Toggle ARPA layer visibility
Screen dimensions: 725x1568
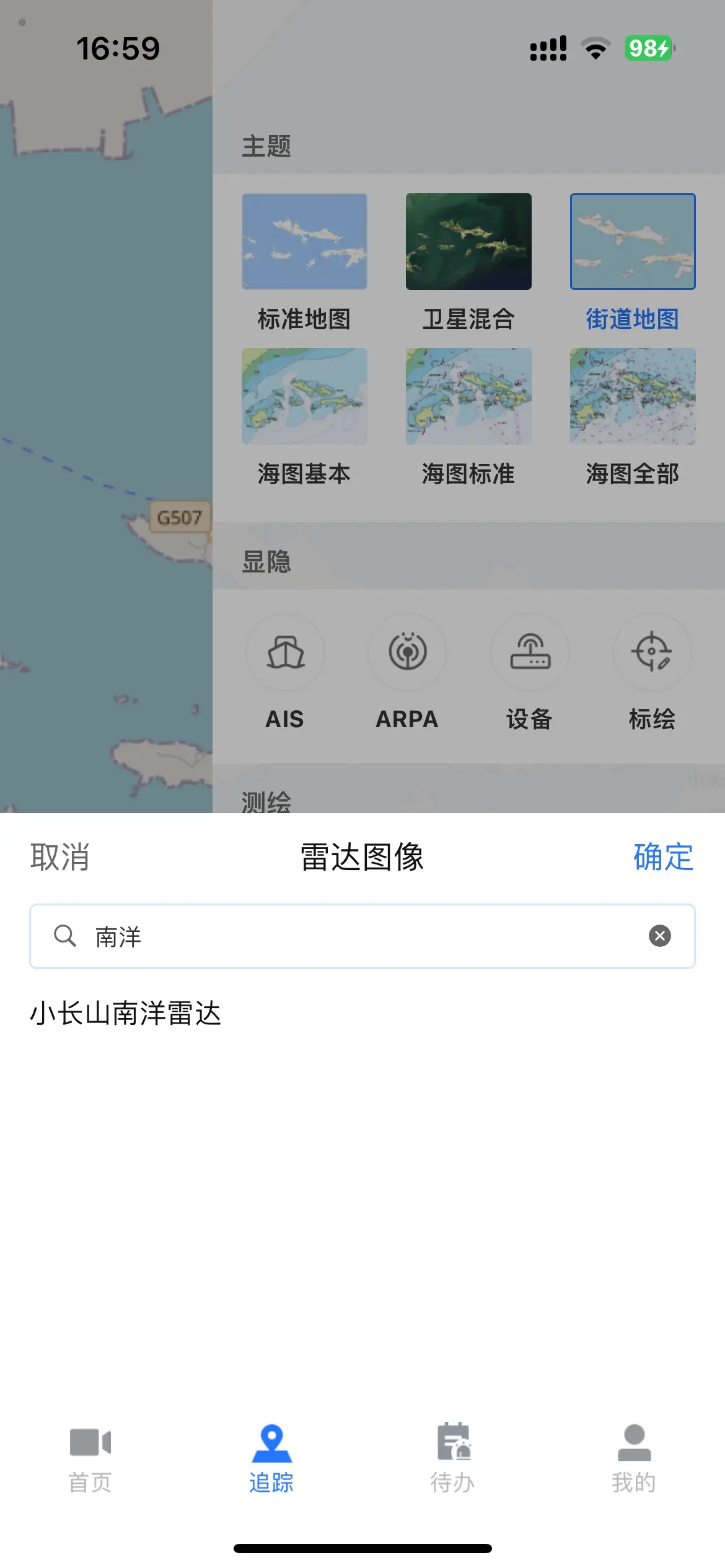(407, 653)
